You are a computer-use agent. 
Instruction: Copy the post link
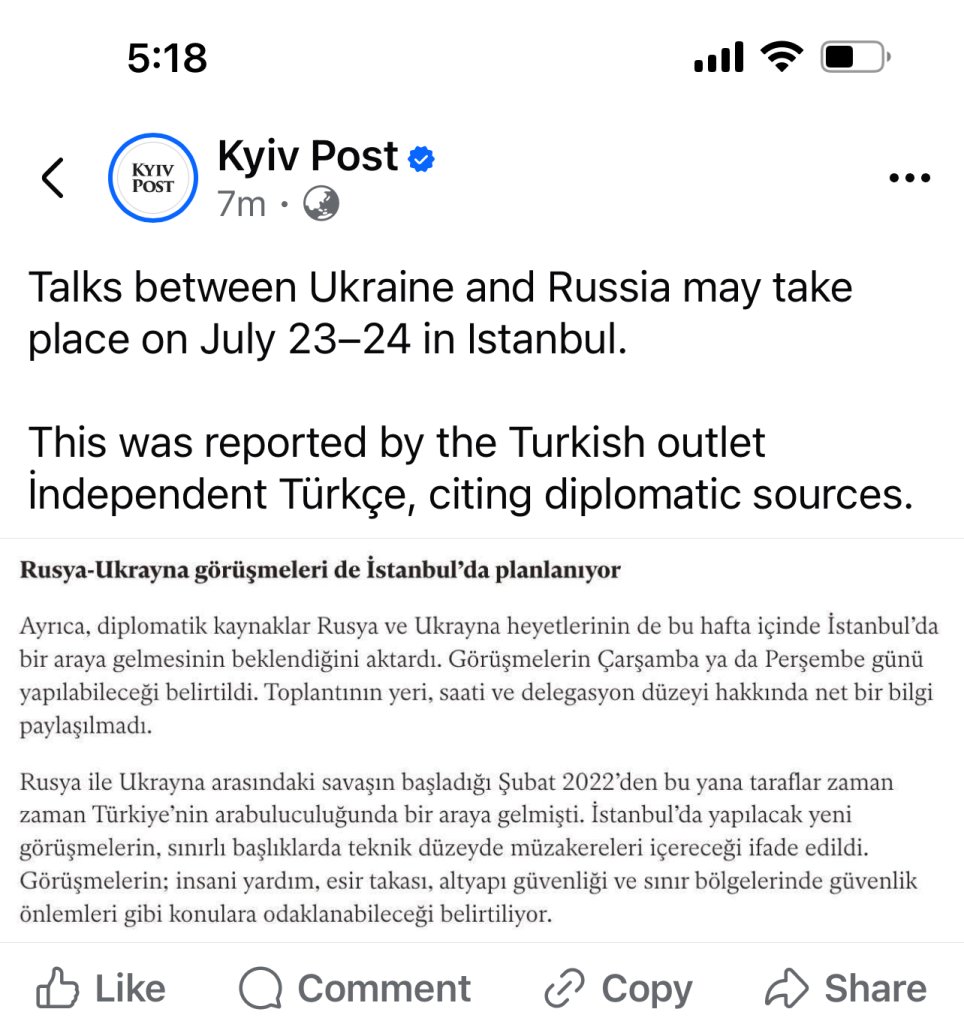pos(619,989)
